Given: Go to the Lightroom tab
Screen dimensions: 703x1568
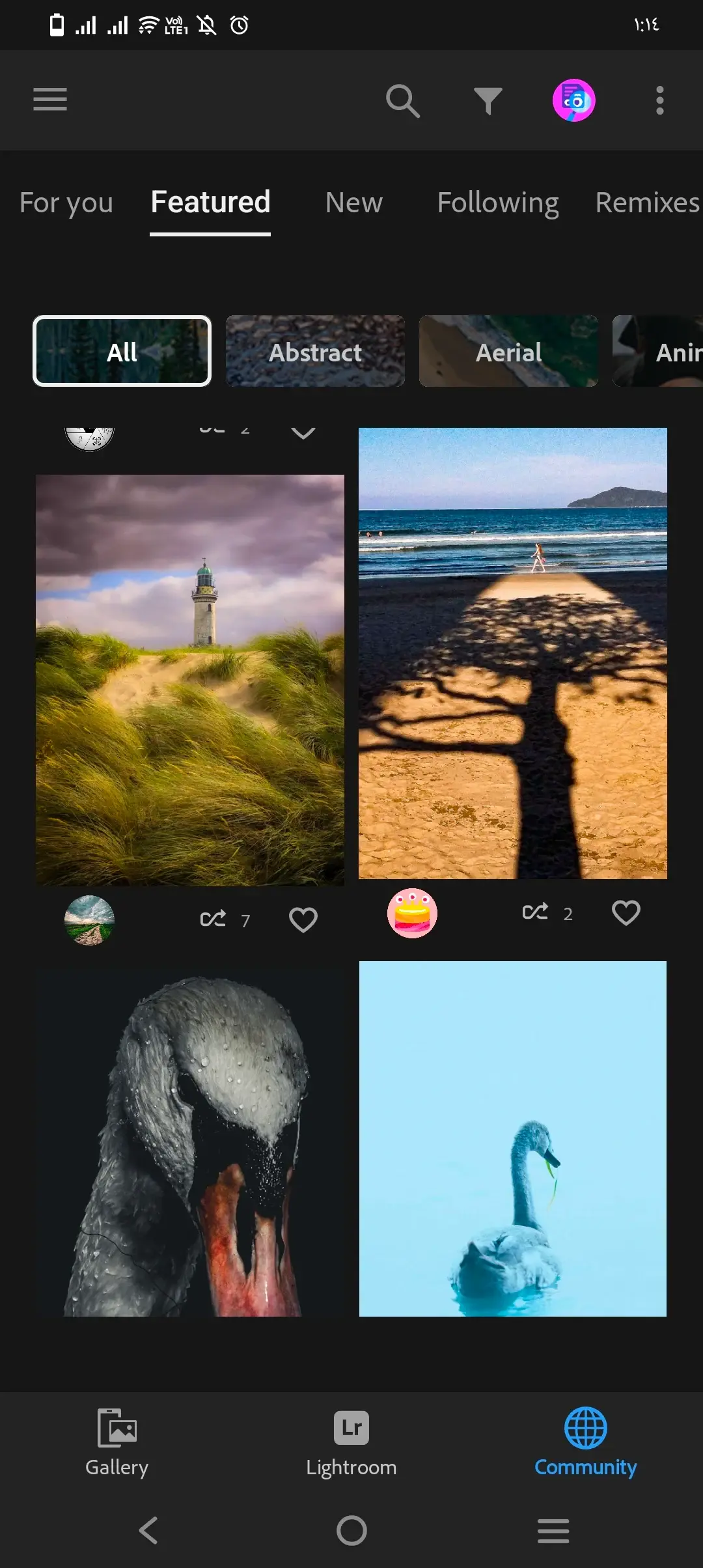Looking at the screenshot, I should pos(351,1442).
